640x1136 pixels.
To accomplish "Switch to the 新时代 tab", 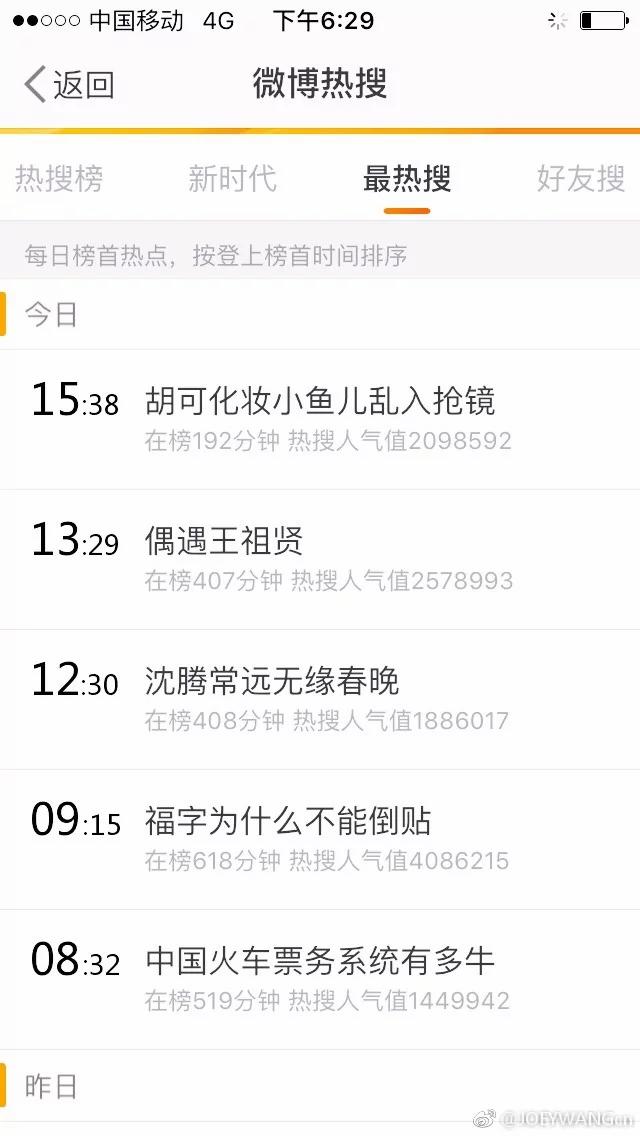I will tap(232, 179).
